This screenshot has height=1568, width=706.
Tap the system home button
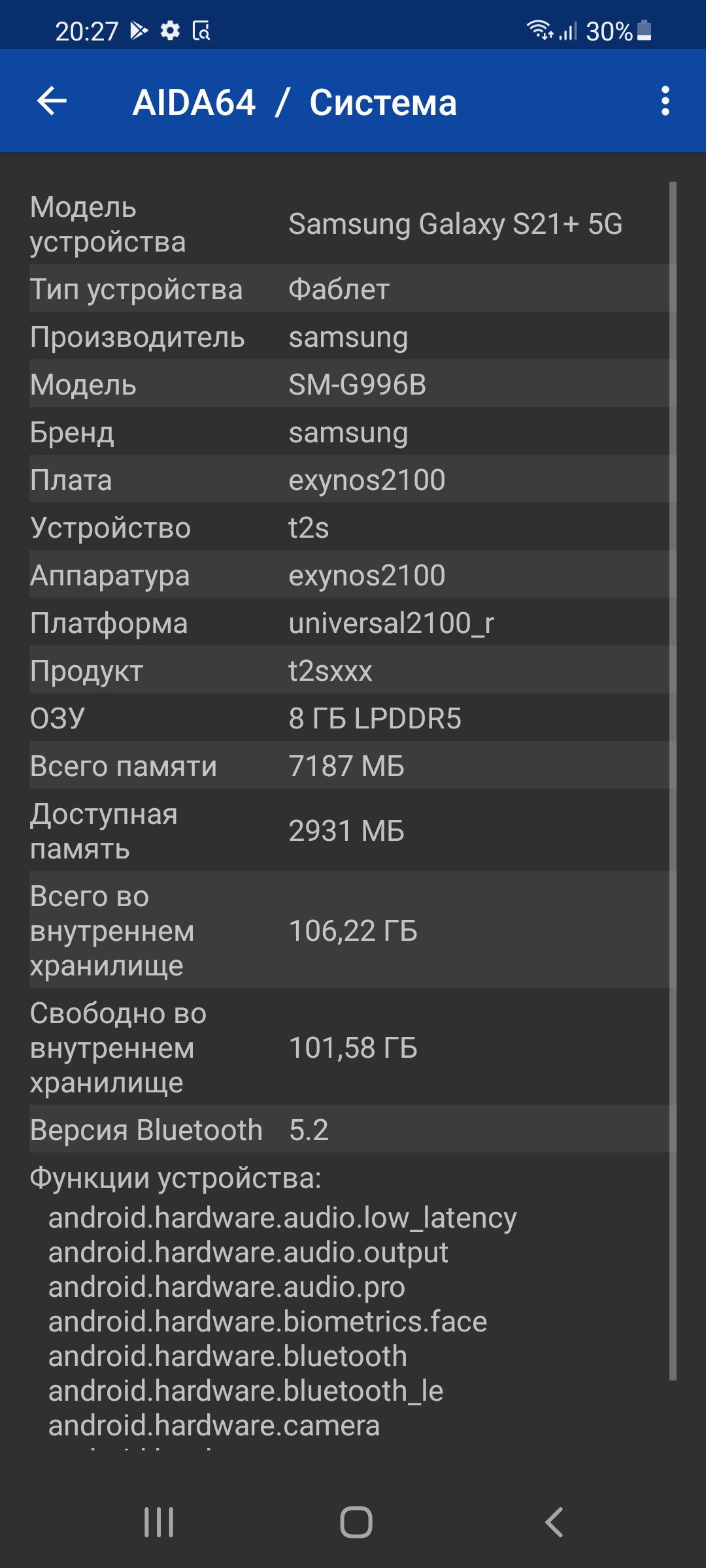pyautogui.click(x=356, y=1522)
